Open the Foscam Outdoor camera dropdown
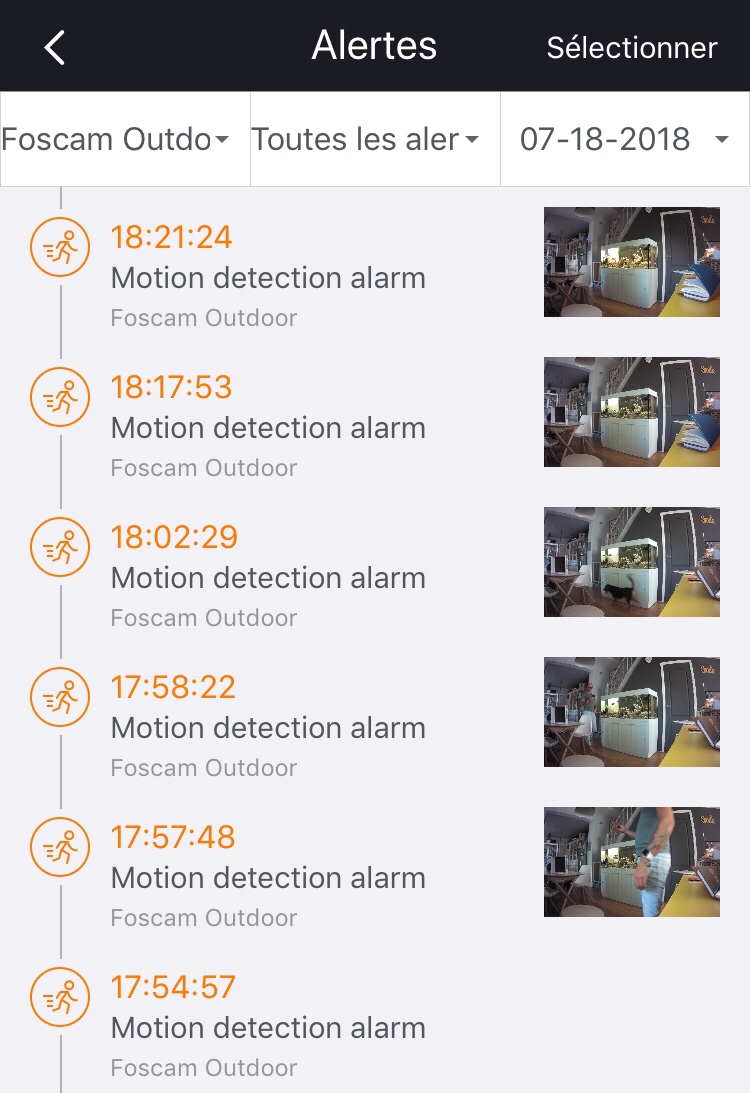The image size is (750, 1093). [124, 139]
